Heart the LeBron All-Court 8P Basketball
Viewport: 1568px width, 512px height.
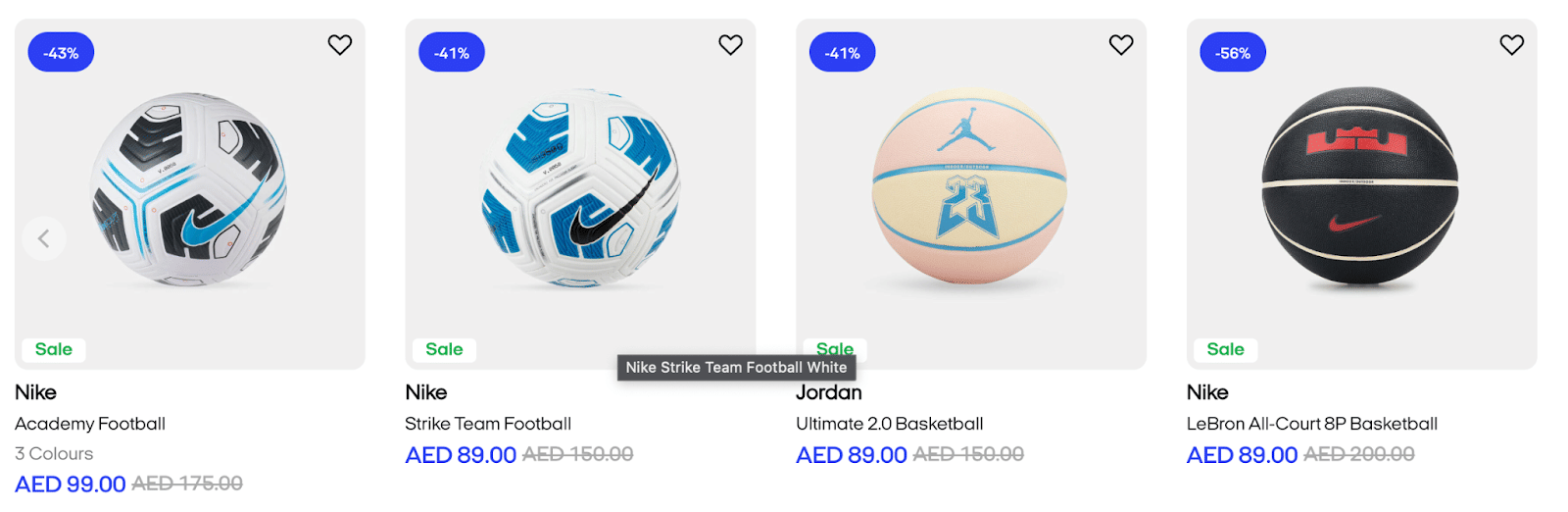pos(1511,45)
